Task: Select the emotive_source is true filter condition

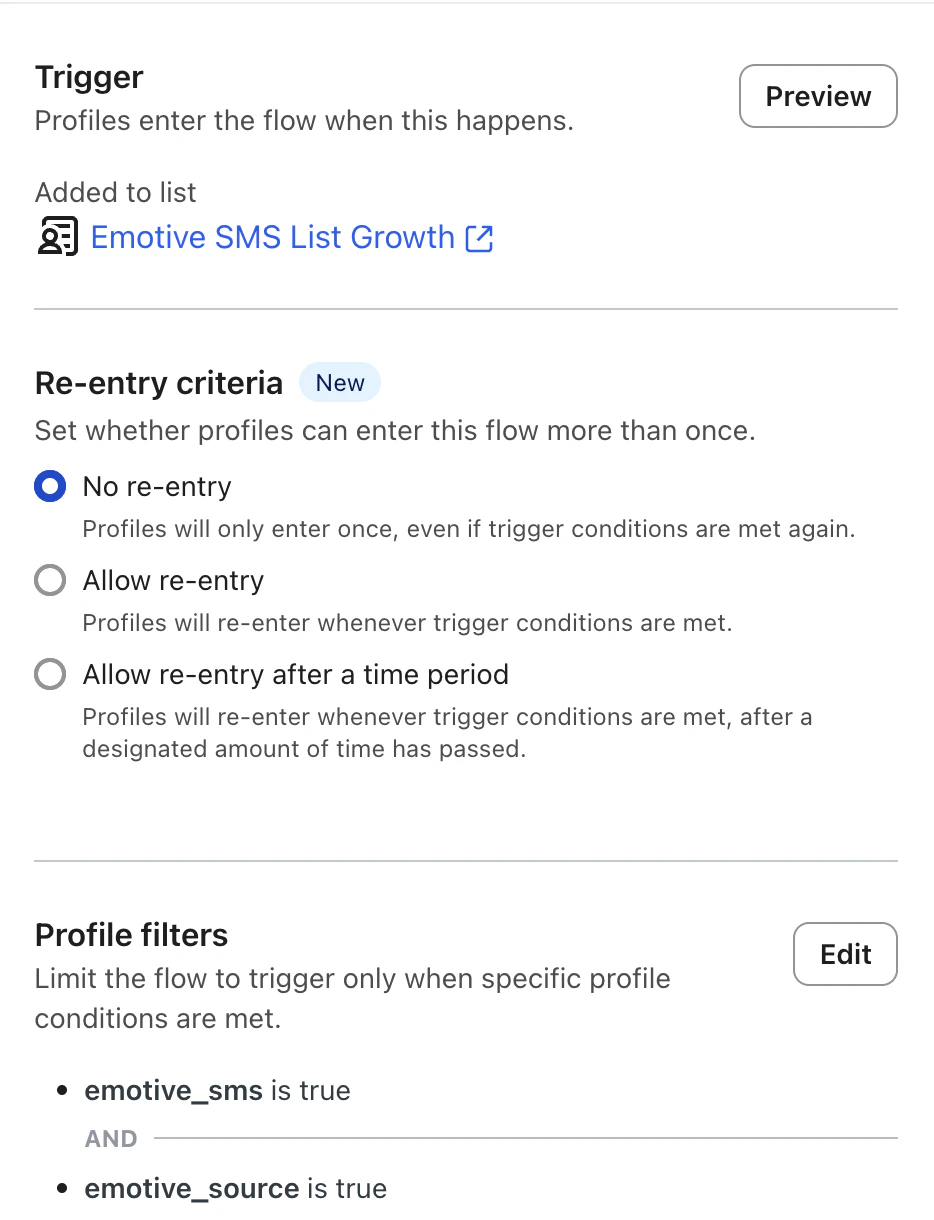Action: click(235, 1188)
